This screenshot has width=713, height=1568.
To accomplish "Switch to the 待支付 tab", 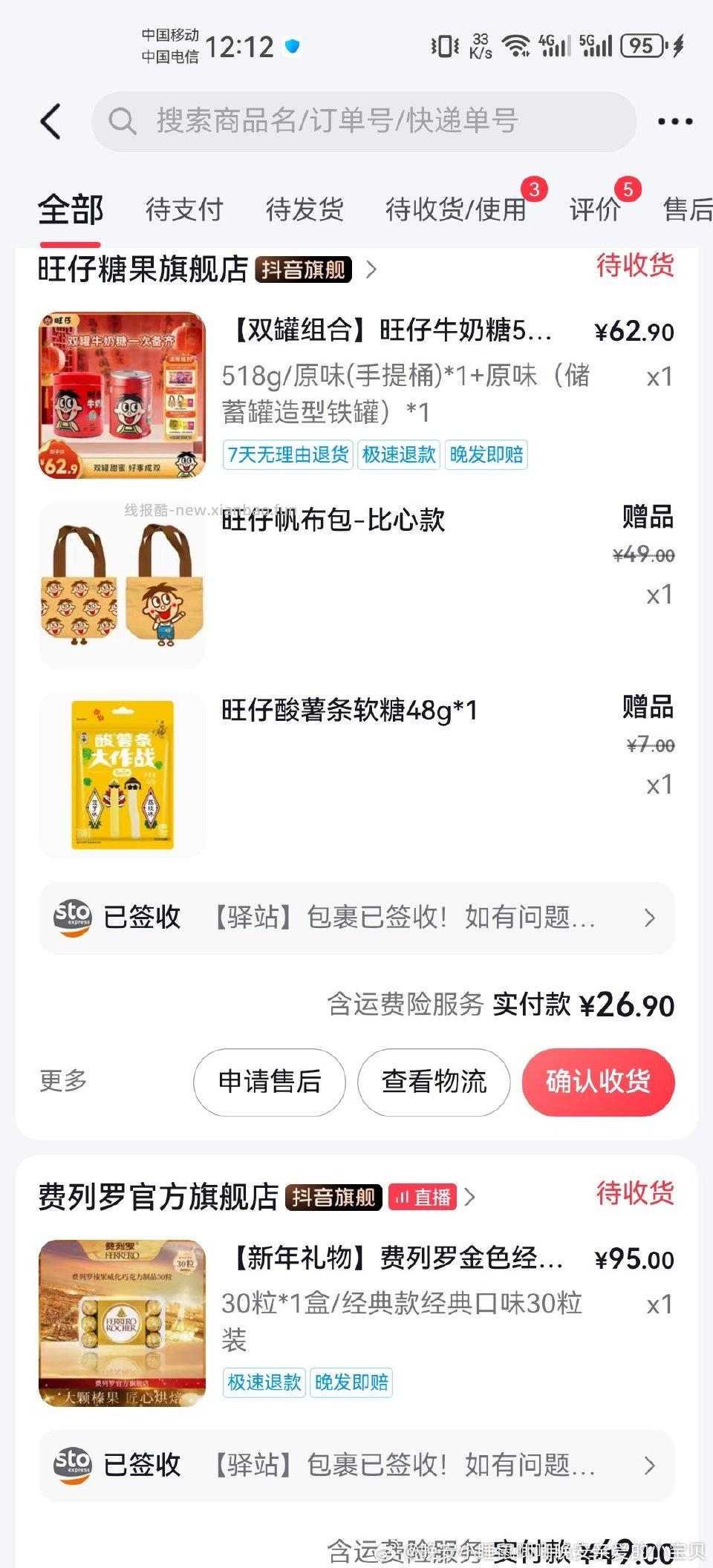I will (x=183, y=209).
